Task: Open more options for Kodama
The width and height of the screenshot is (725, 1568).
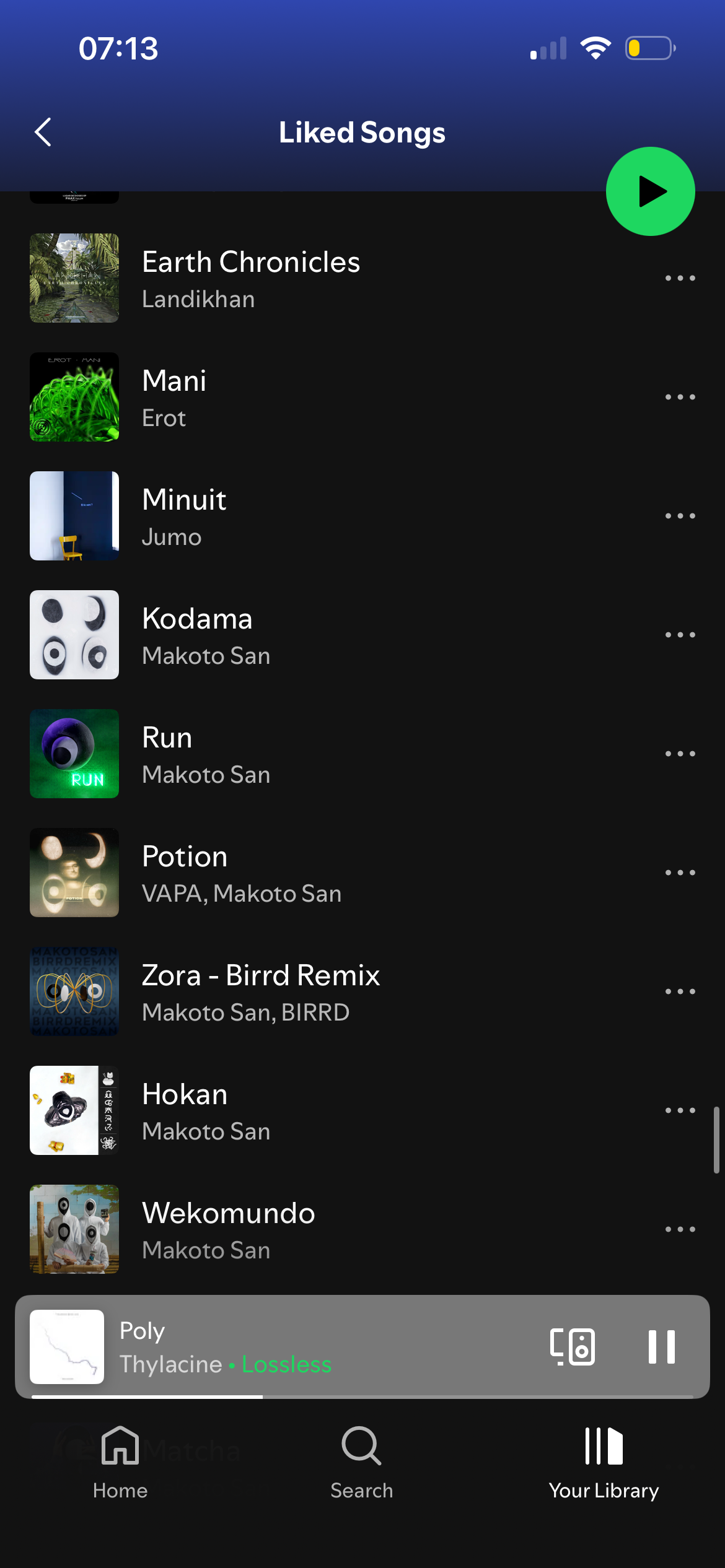Action: [680, 635]
